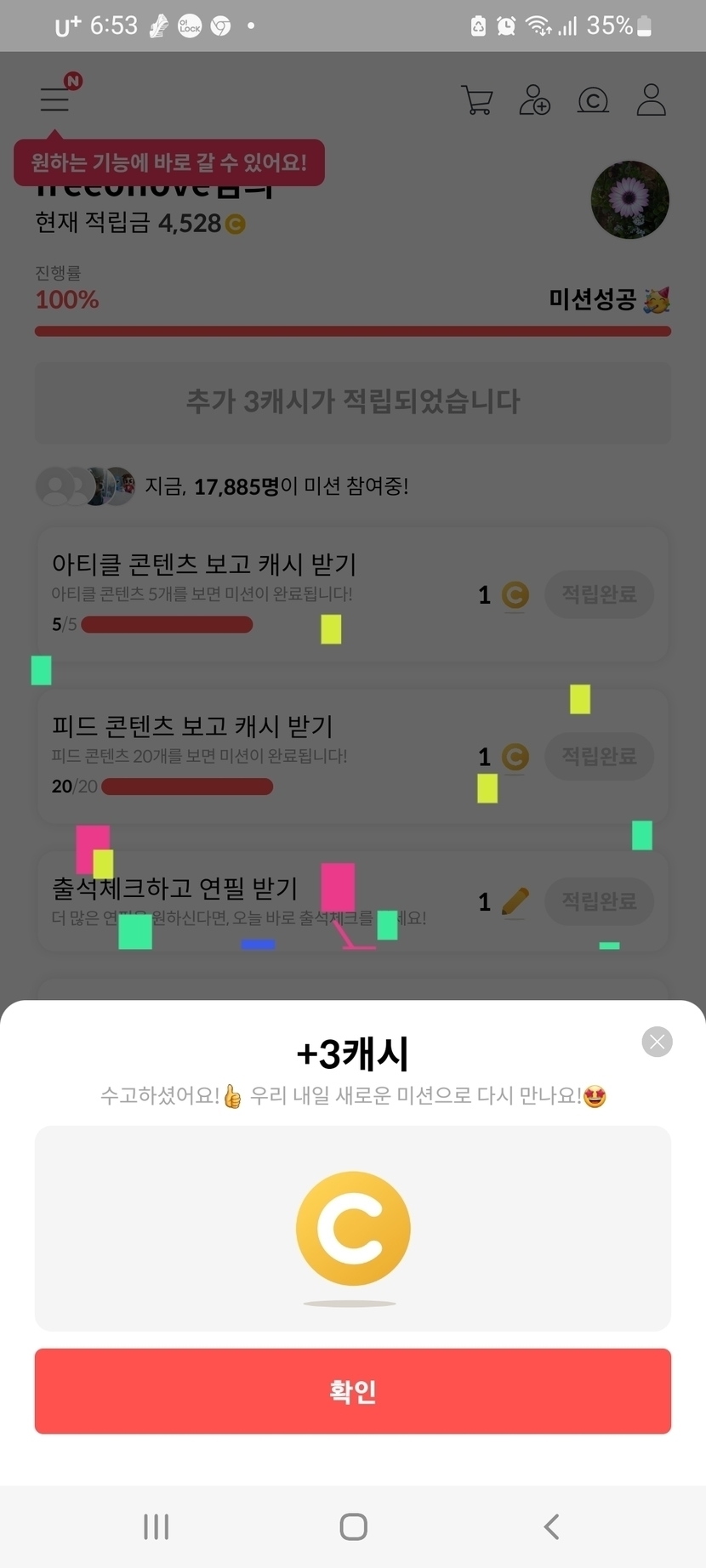Screen dimensions: 706x1568
Task: Go to the home screen
Action: pyautogui.click(x=353, y=1526)
